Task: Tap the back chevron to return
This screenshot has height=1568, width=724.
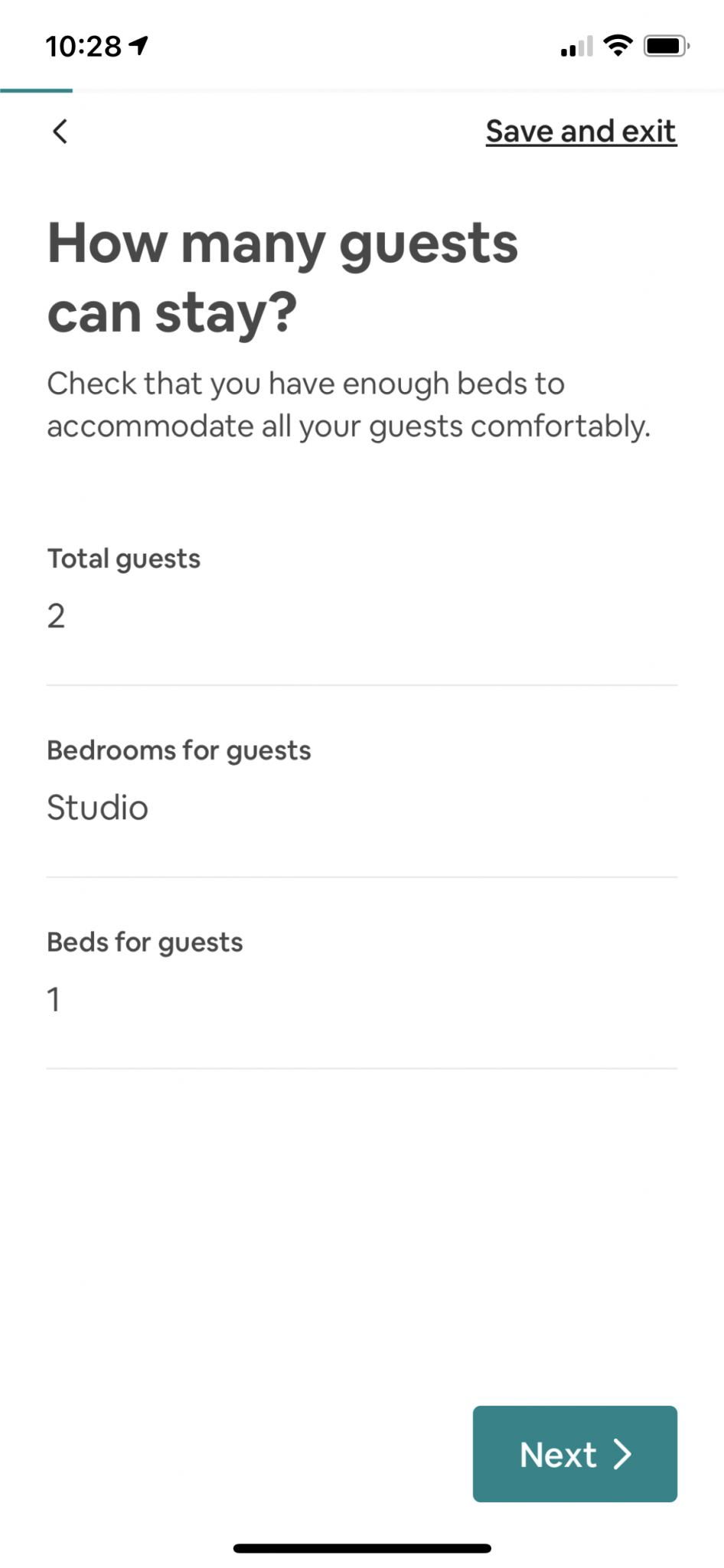Action: pos(60,131)
